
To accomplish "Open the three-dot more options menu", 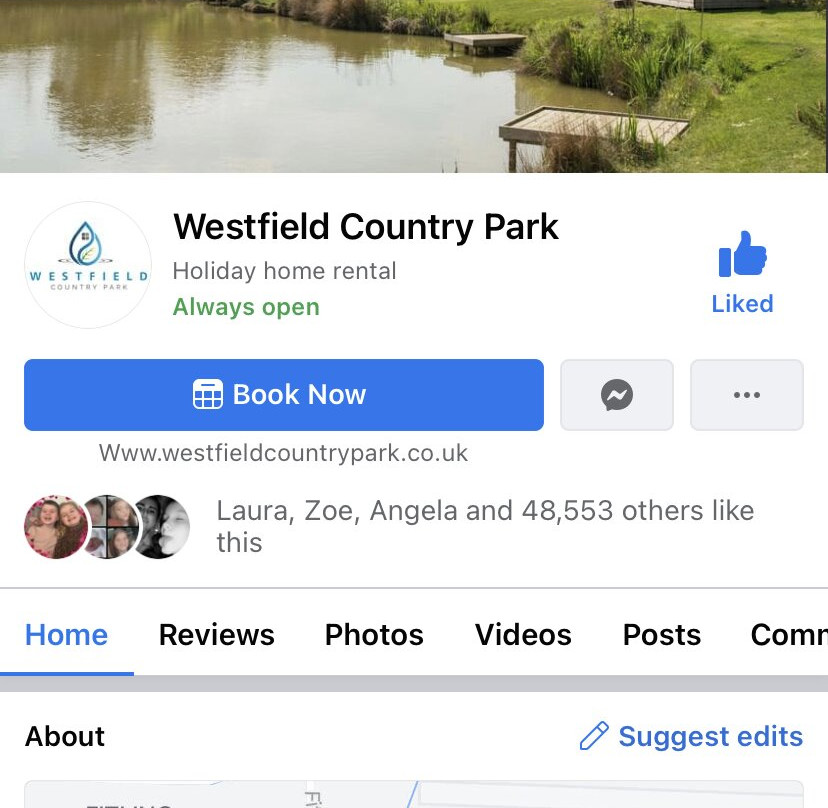I will tap(747, 395).
